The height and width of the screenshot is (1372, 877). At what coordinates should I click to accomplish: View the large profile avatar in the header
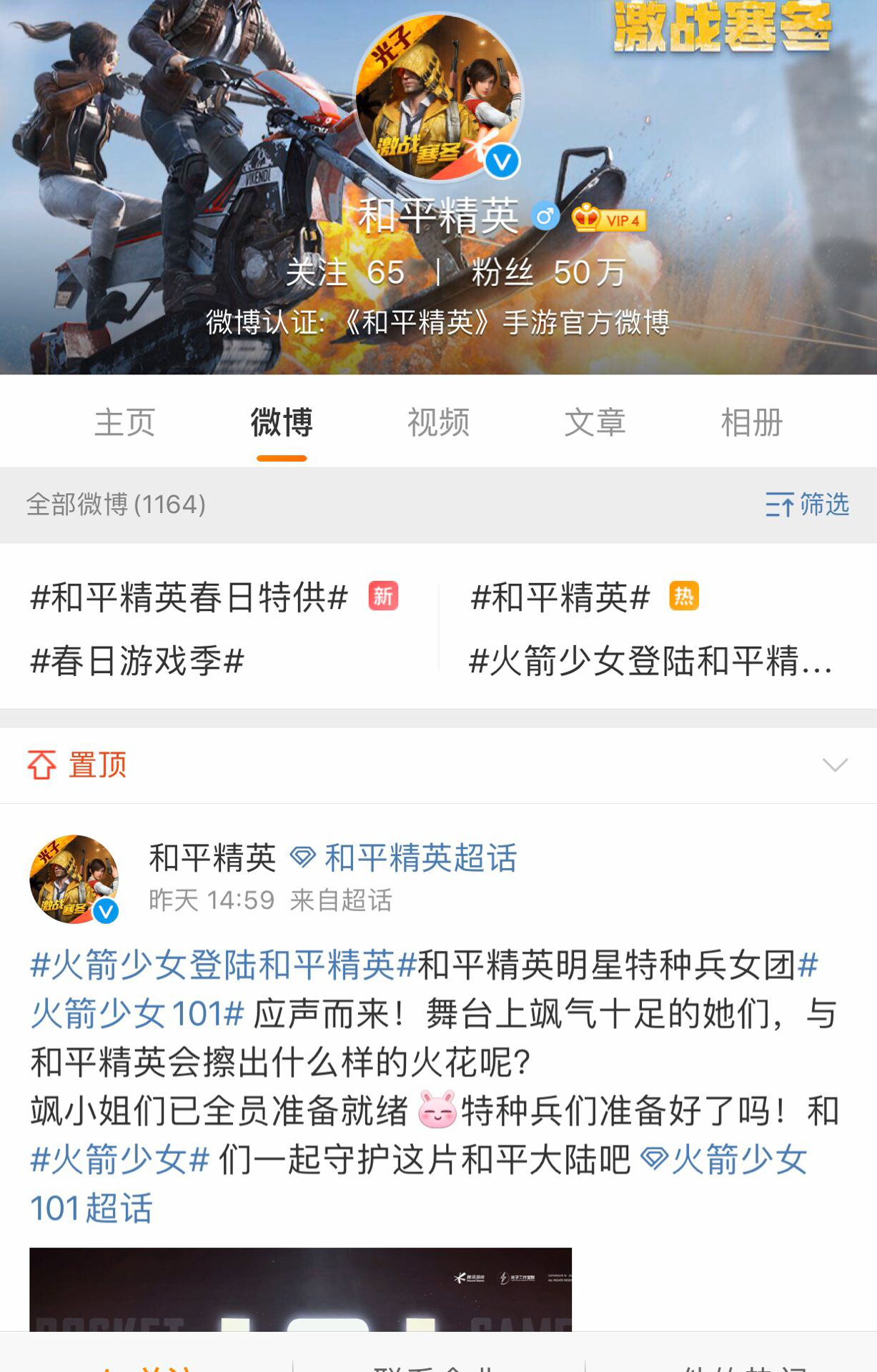click(x=438, y=96)
